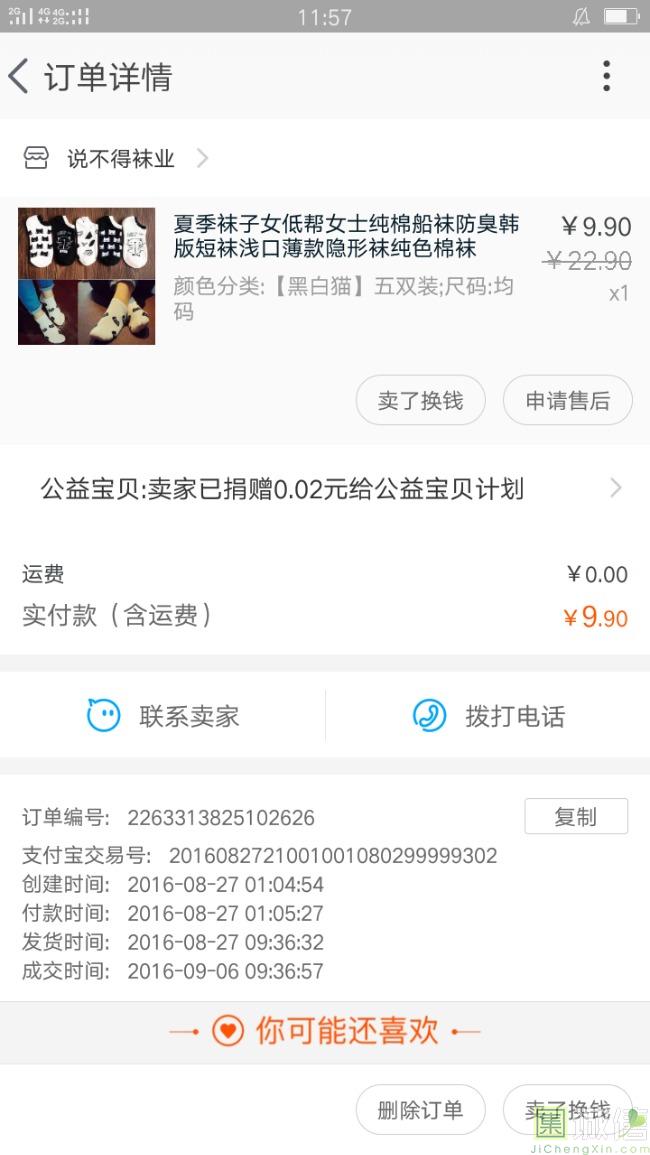The image size is (650, 1155).
Task: Contact the seller via 联系卖家
Action: [163, 716]
